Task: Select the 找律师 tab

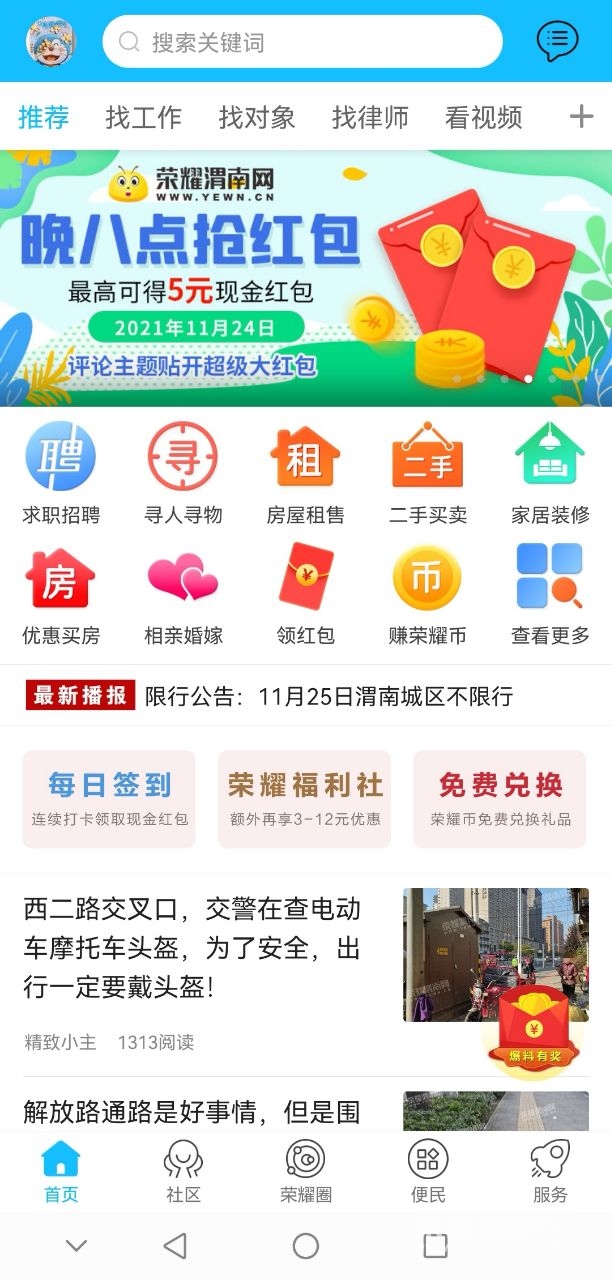Action: click(x=370, y=117)
